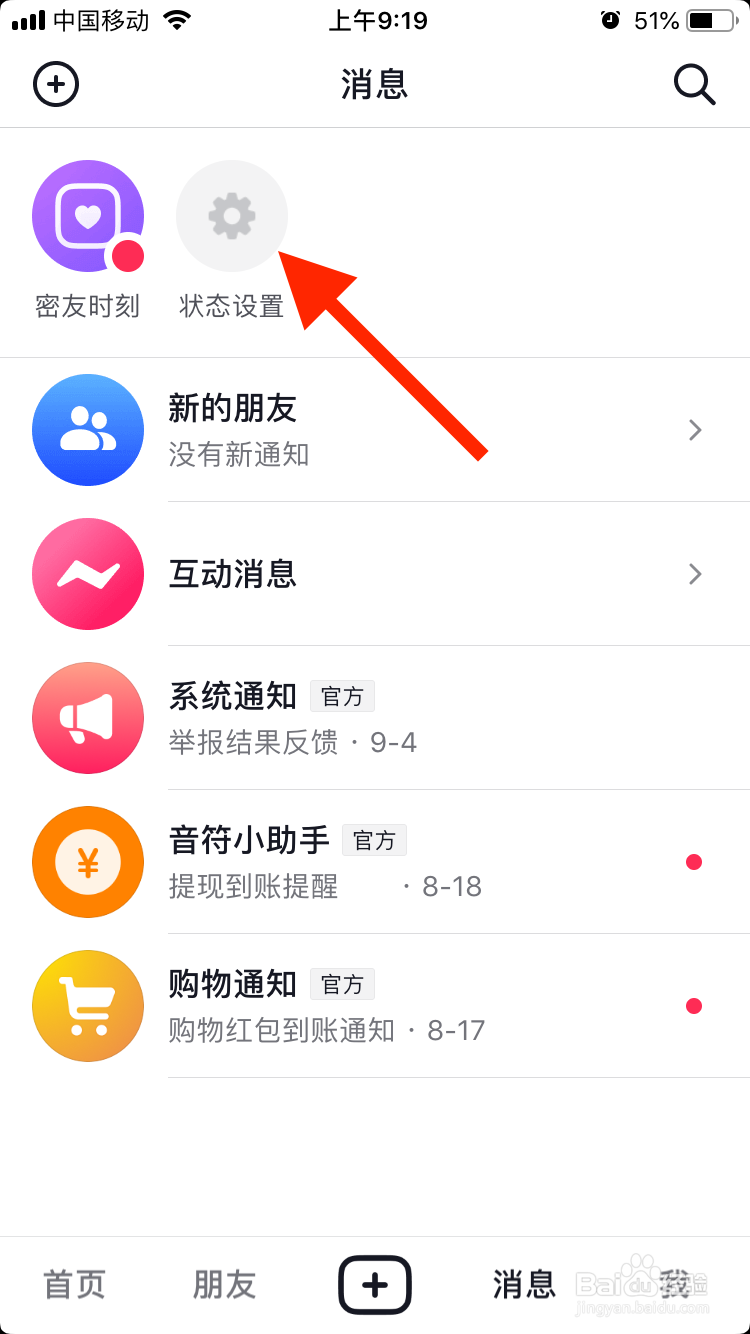Screen dimensions: 750x1334
Task: Clear the red dot on 音符小助手
Action: [x=695, y=862]
